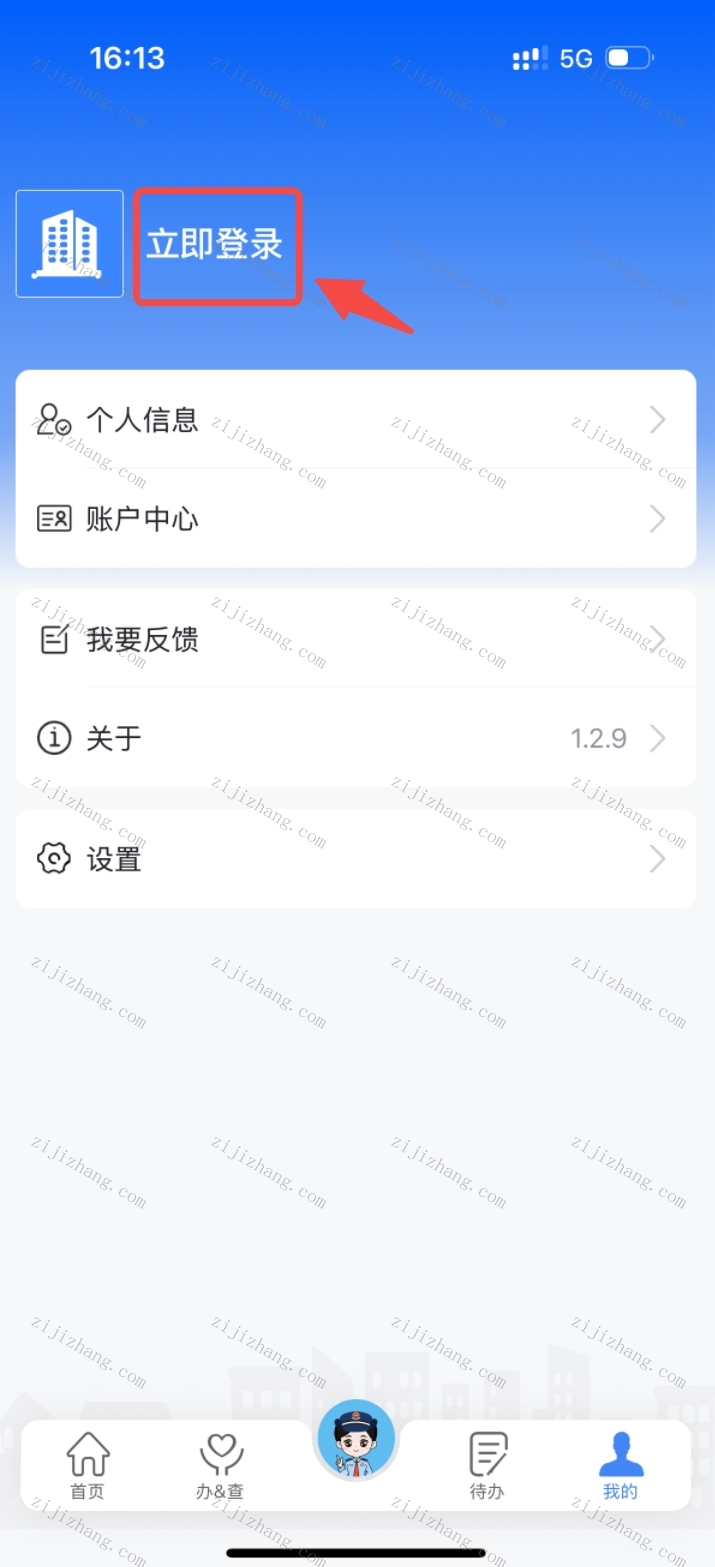Switch to the 办&查 tab
Image resolution: width=715 pixels, height=1567 pixels.
click(x=220, y=1465)
